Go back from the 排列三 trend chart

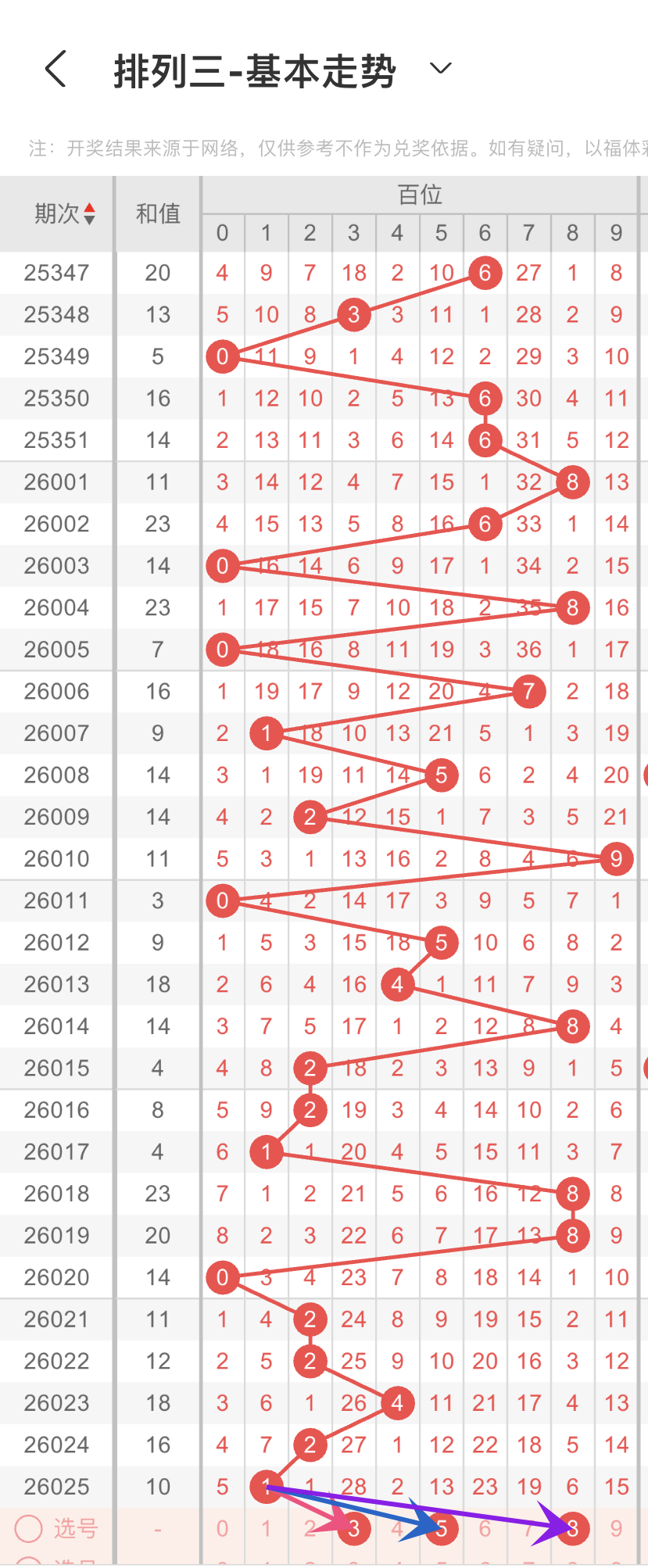55,70
